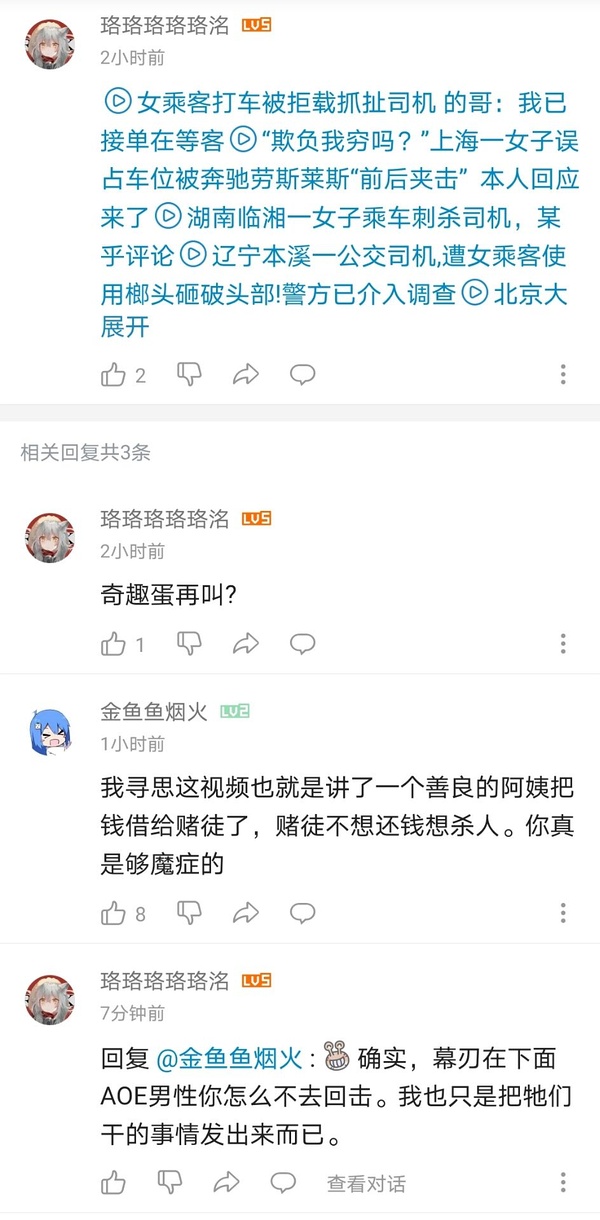This screenshot has width=600, height=1220.
Task: Reply to the top comment with video links
Action: point(302,375)
